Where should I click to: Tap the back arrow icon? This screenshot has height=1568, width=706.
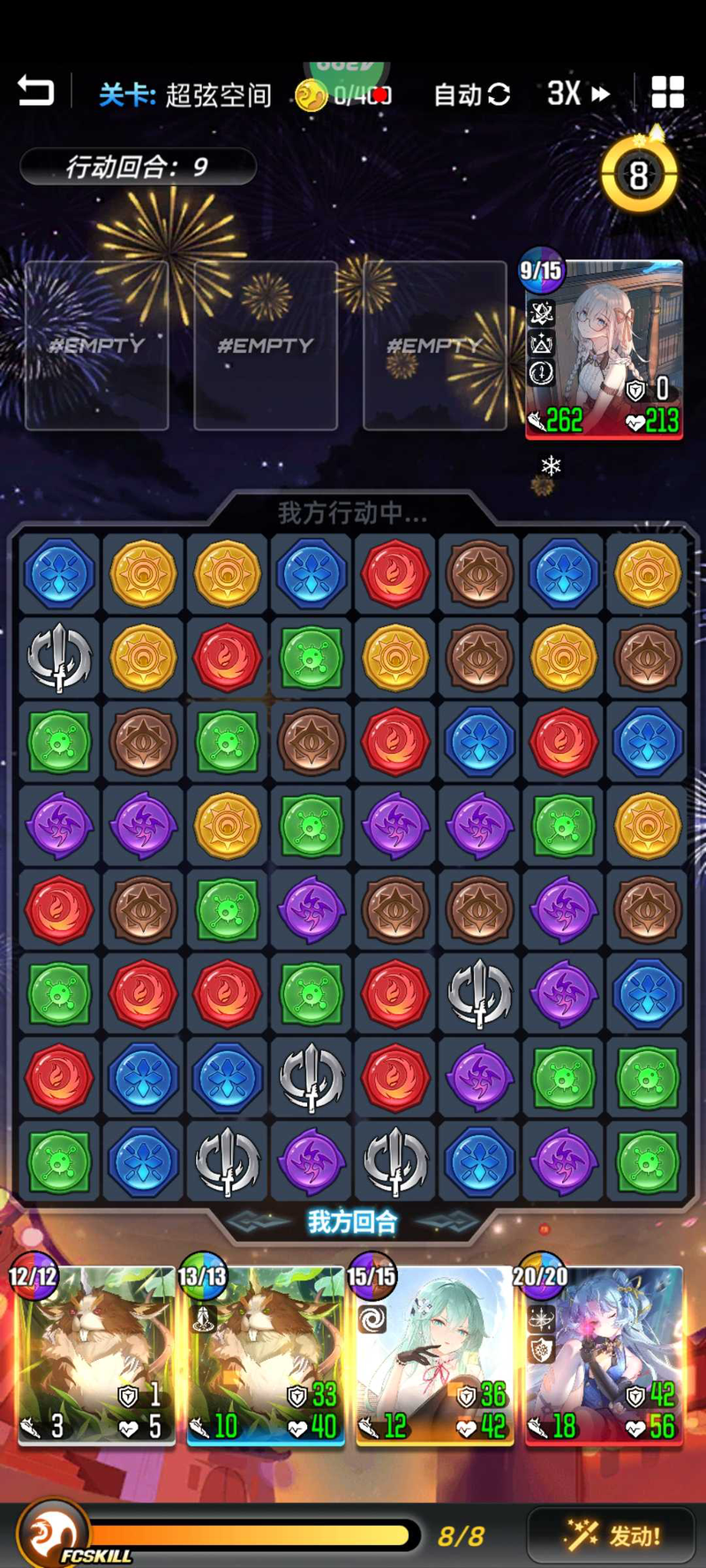pos(35,92)
